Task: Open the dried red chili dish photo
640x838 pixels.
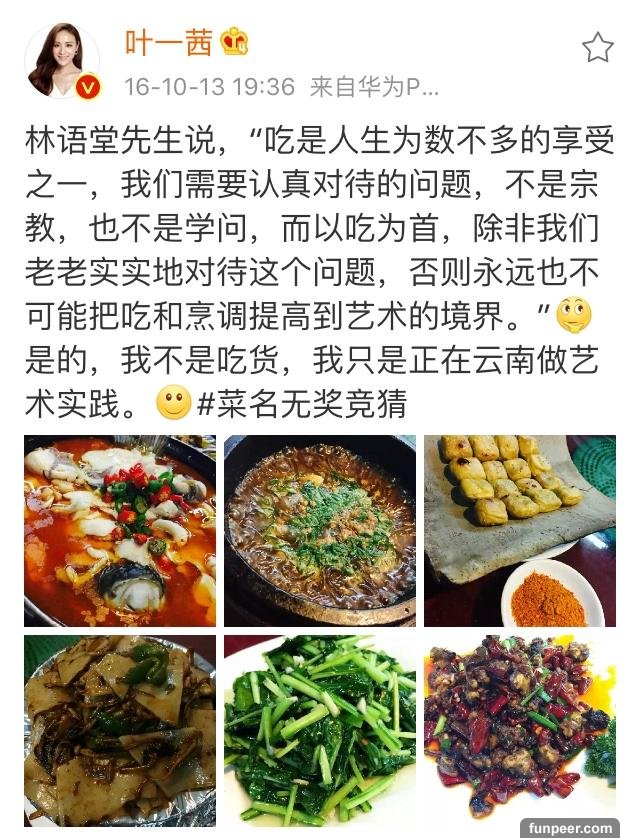Action: 520,730
